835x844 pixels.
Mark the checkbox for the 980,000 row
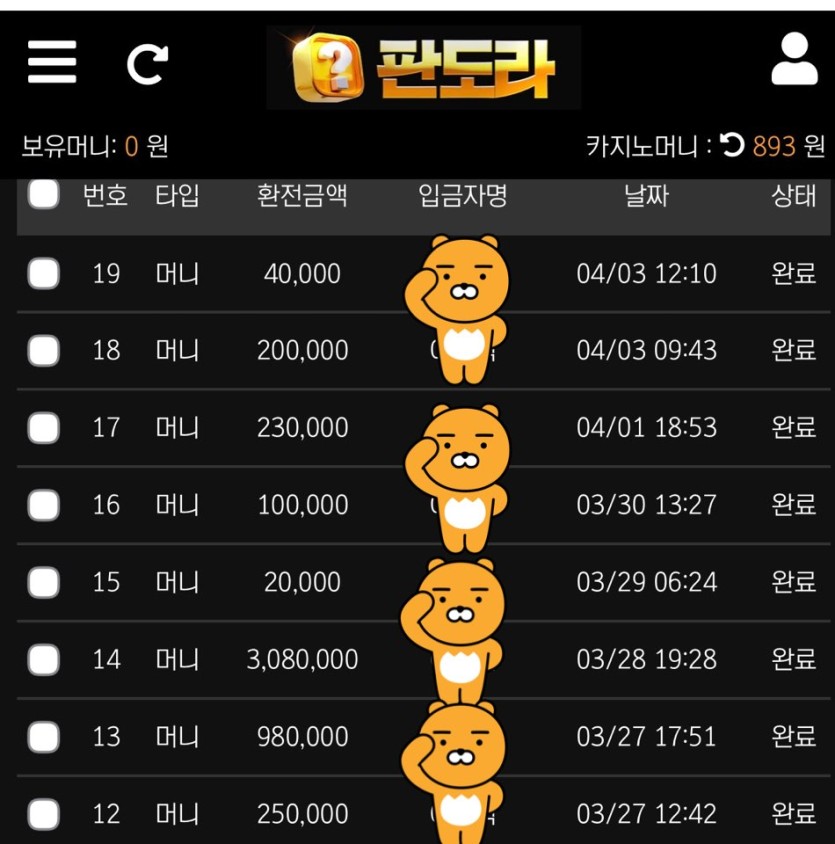coord(43,737)
